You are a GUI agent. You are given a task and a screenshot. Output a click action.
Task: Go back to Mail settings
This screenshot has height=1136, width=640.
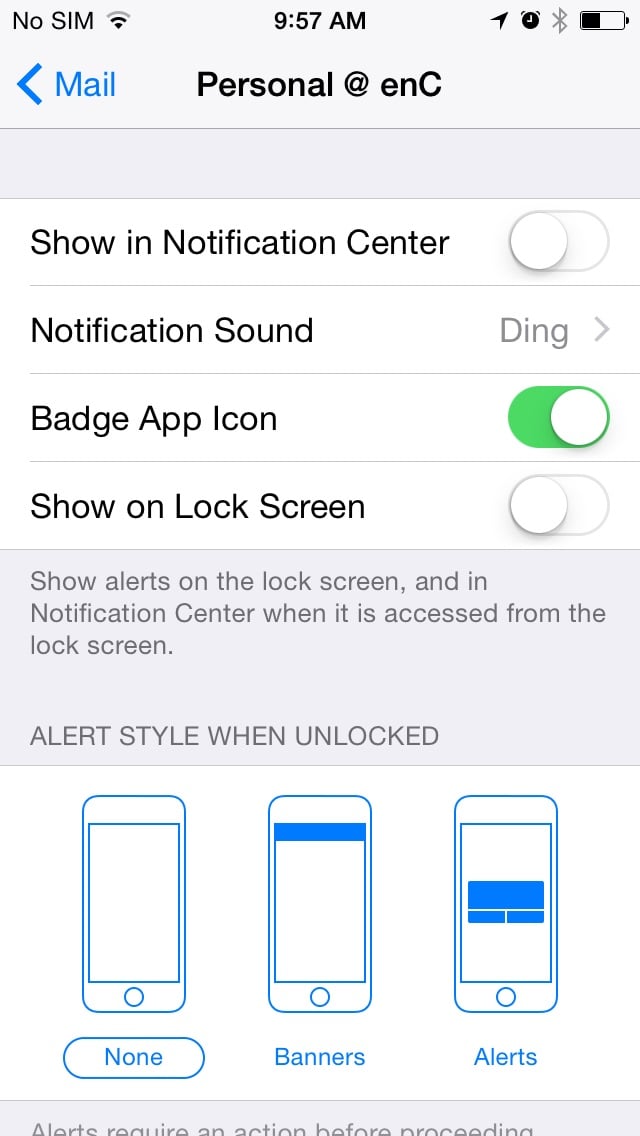66,85
